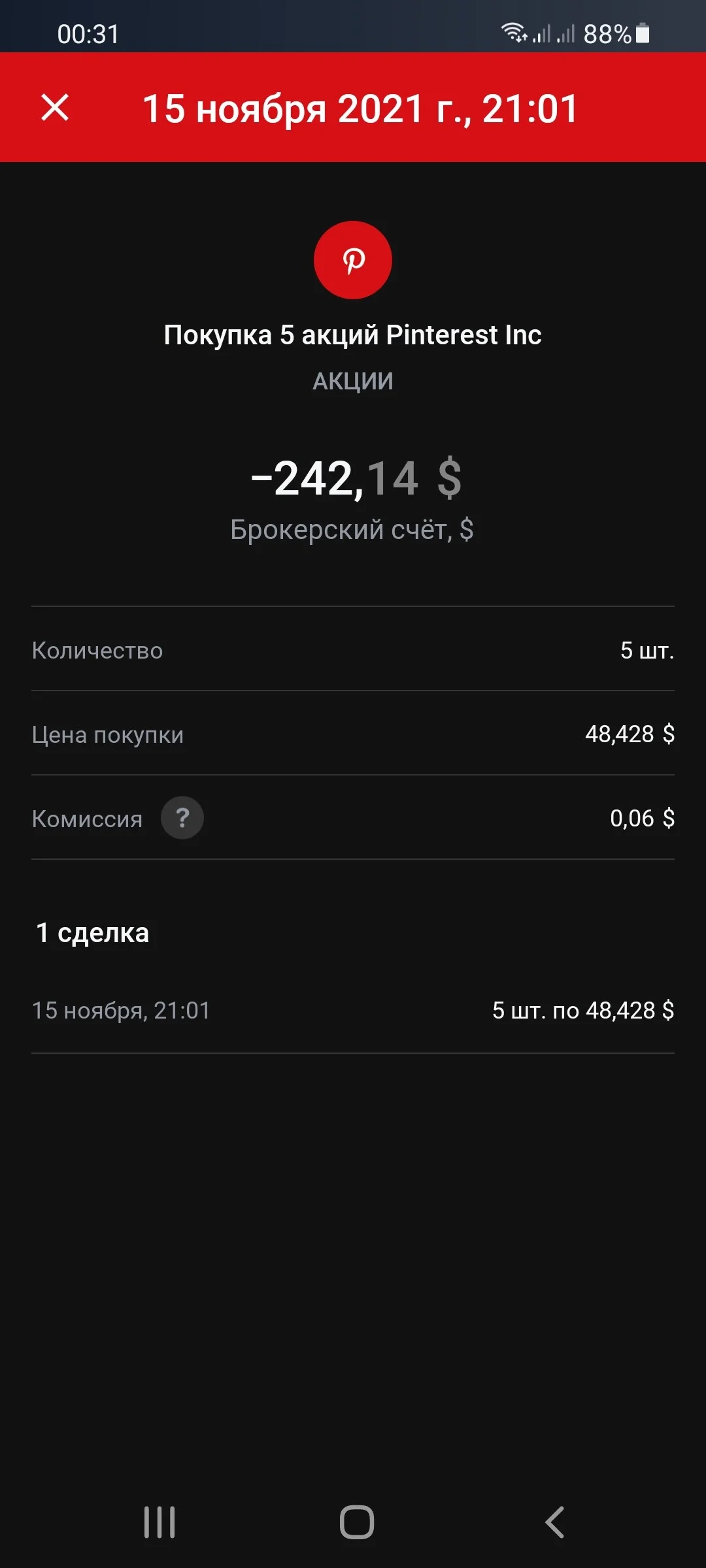Screen dimensions: 706x1568
Task: Open the commission help question mark
Action: pos(182,817)
